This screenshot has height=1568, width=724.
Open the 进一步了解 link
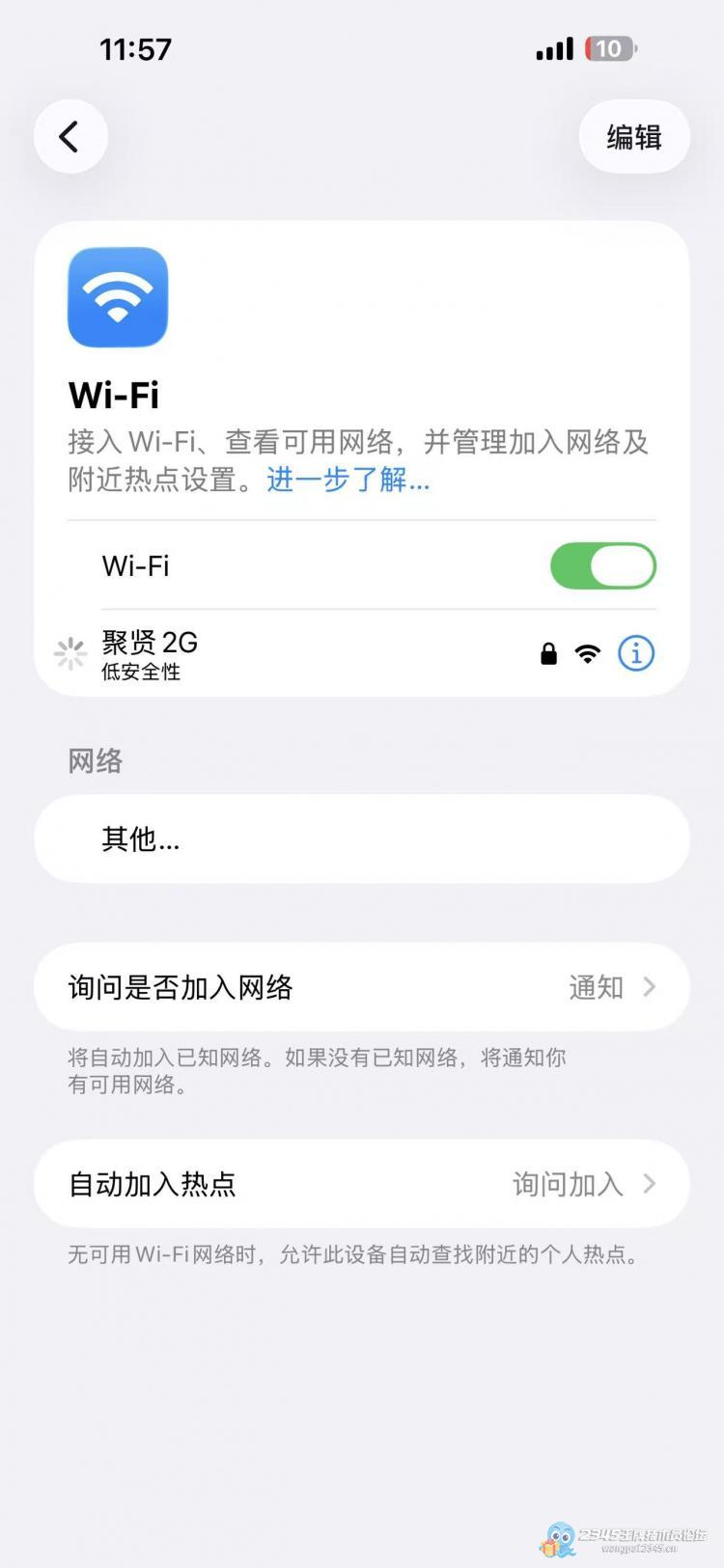348,480
